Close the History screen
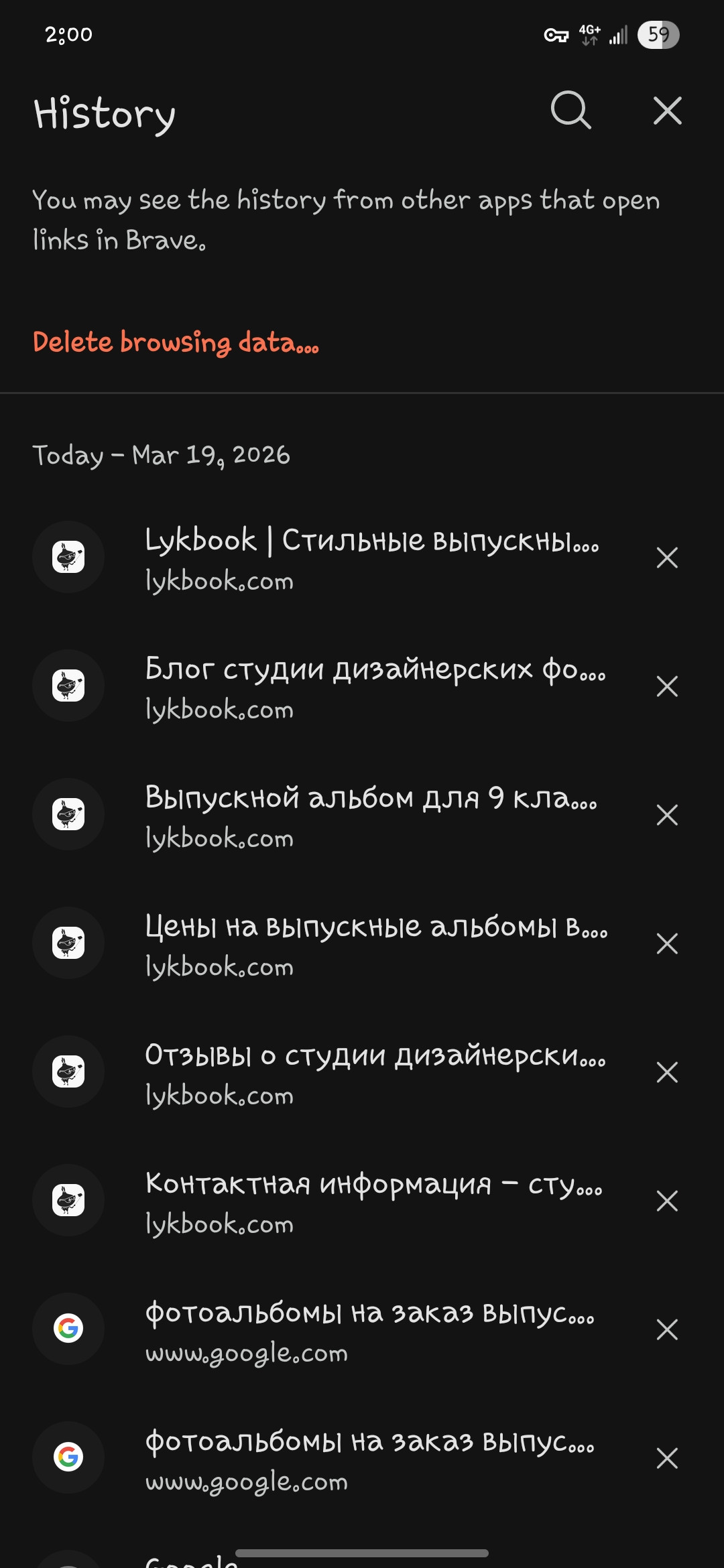 click(x=667, y=111)
